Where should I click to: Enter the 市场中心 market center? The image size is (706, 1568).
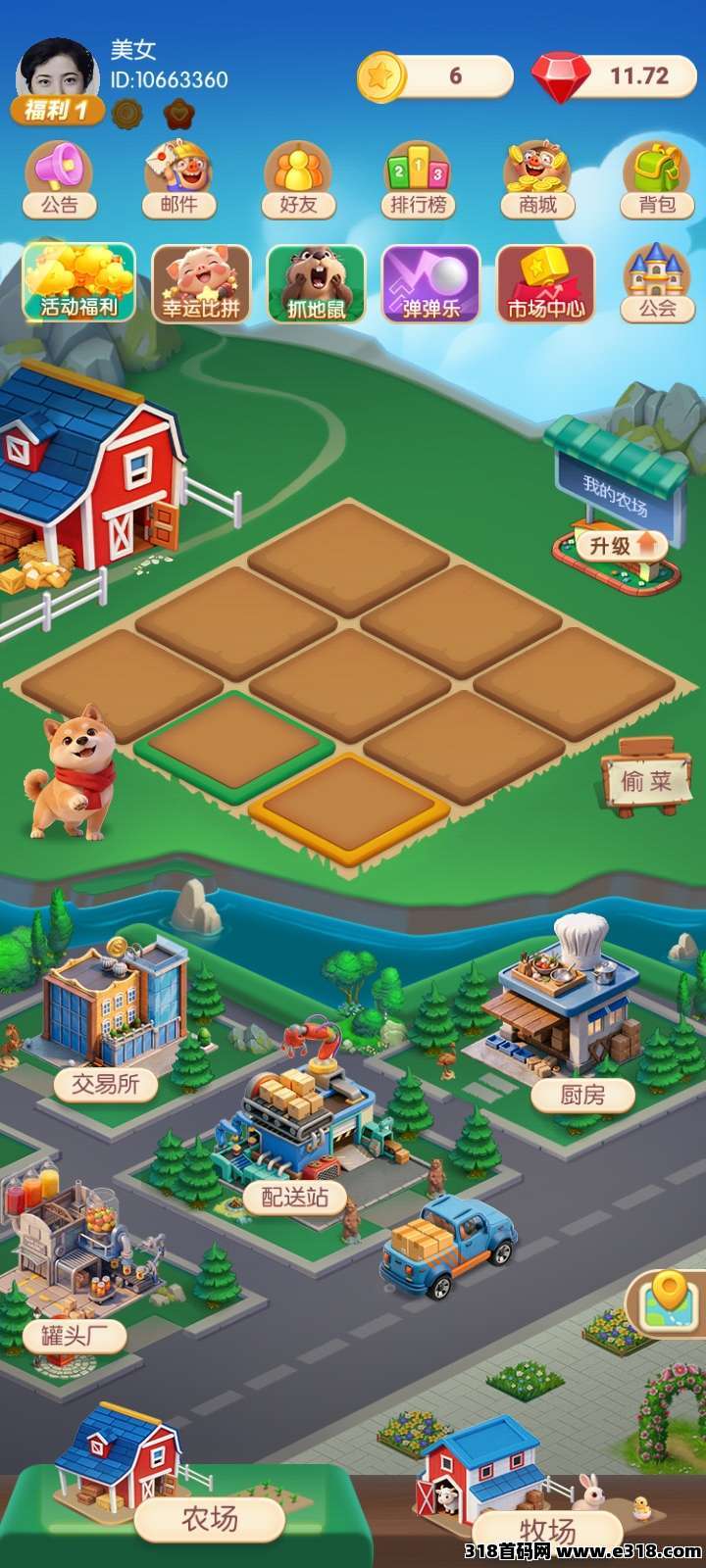point(546,283)
